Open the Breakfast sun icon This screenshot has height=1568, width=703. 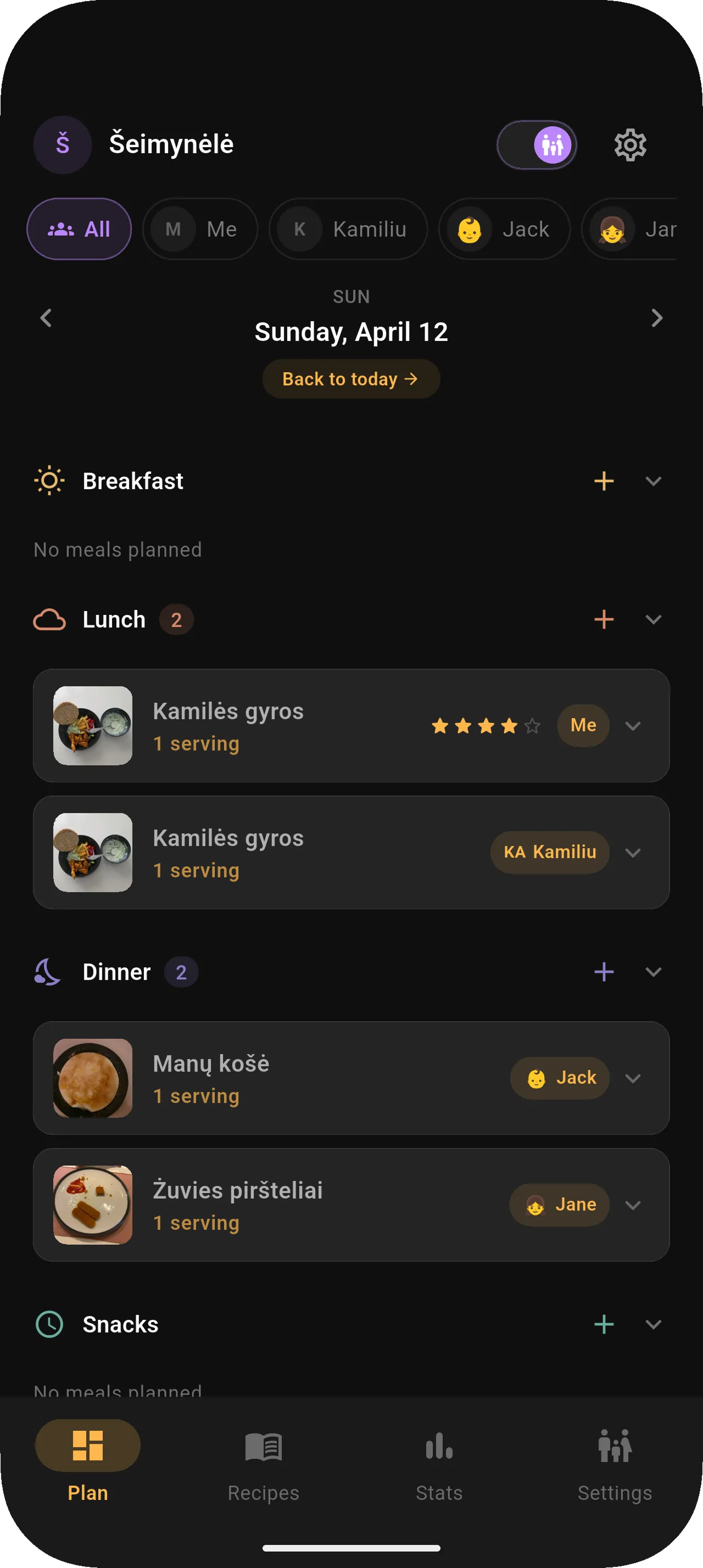tap(49, 481)
